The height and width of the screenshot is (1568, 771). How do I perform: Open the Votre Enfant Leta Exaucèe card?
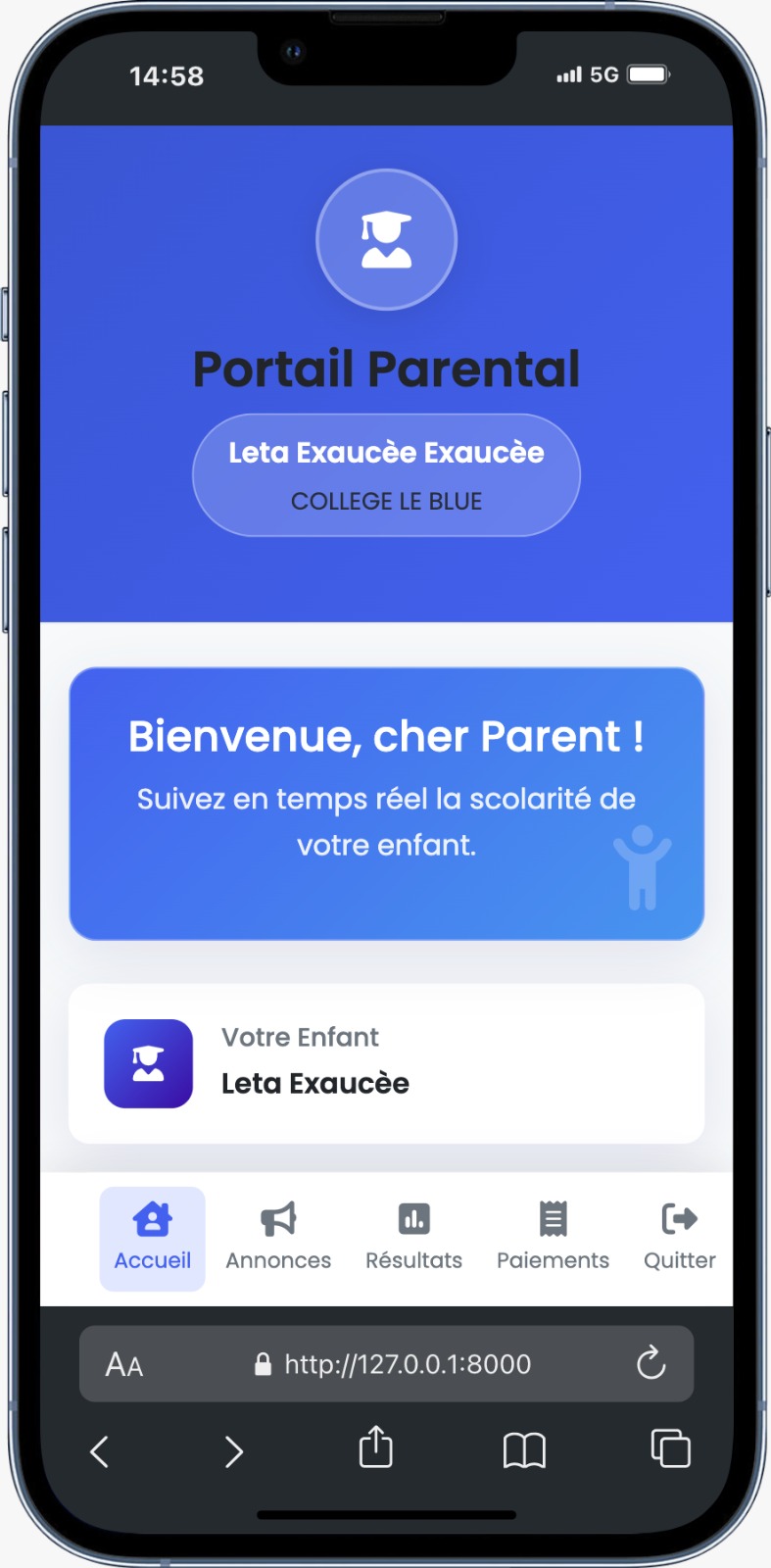click(386, 1063)
